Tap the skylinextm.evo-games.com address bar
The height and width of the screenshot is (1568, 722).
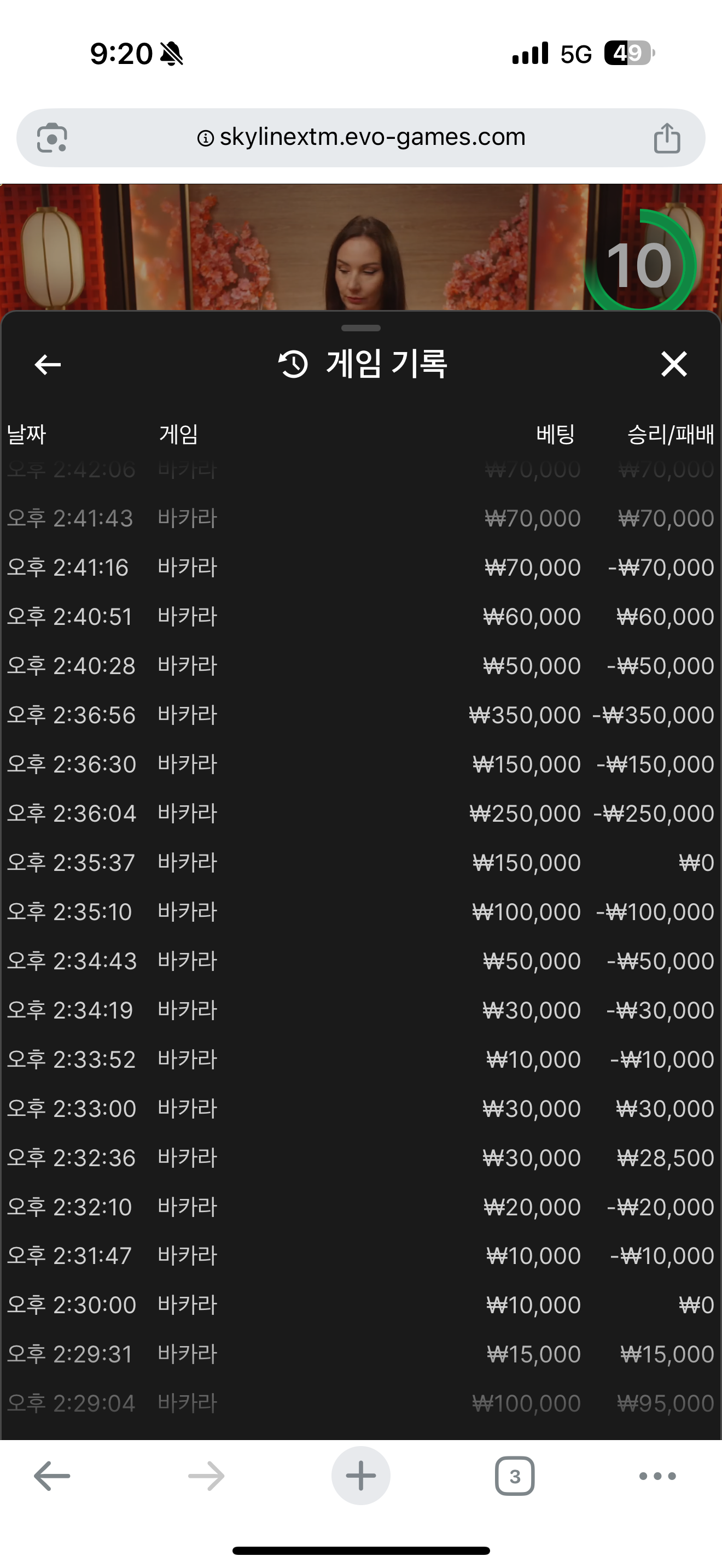coord(361,138)
